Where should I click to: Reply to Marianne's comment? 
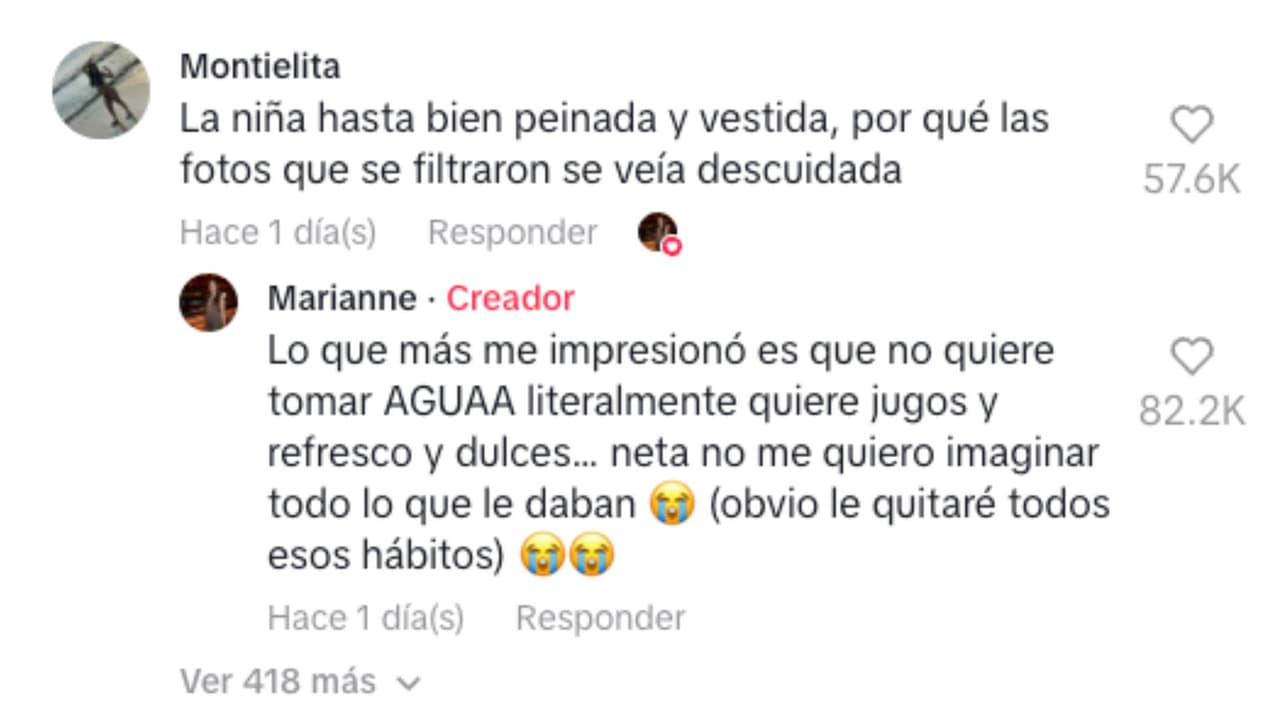coord(600,618)
